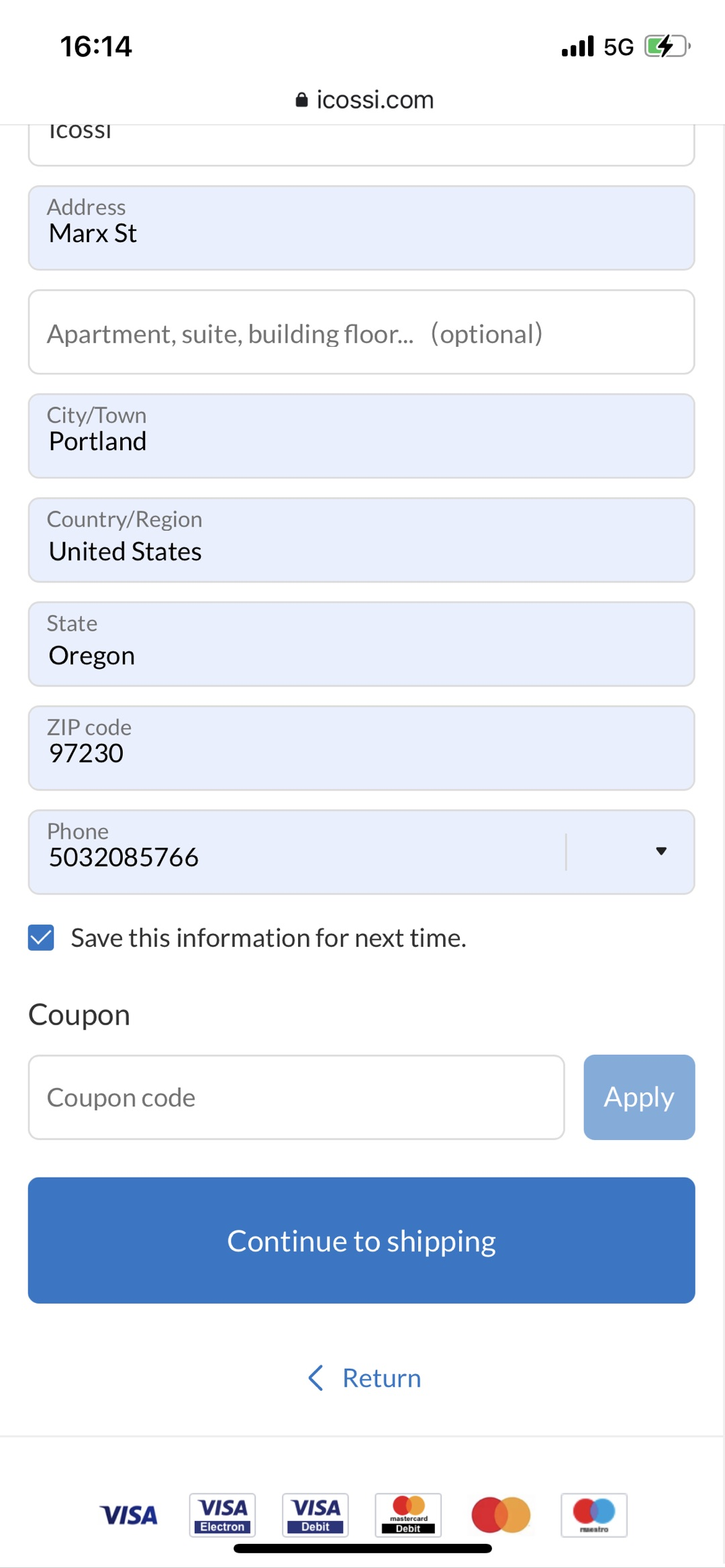
Task: Edit the Address field with Marx St
Action: click(x=361, y=228)
